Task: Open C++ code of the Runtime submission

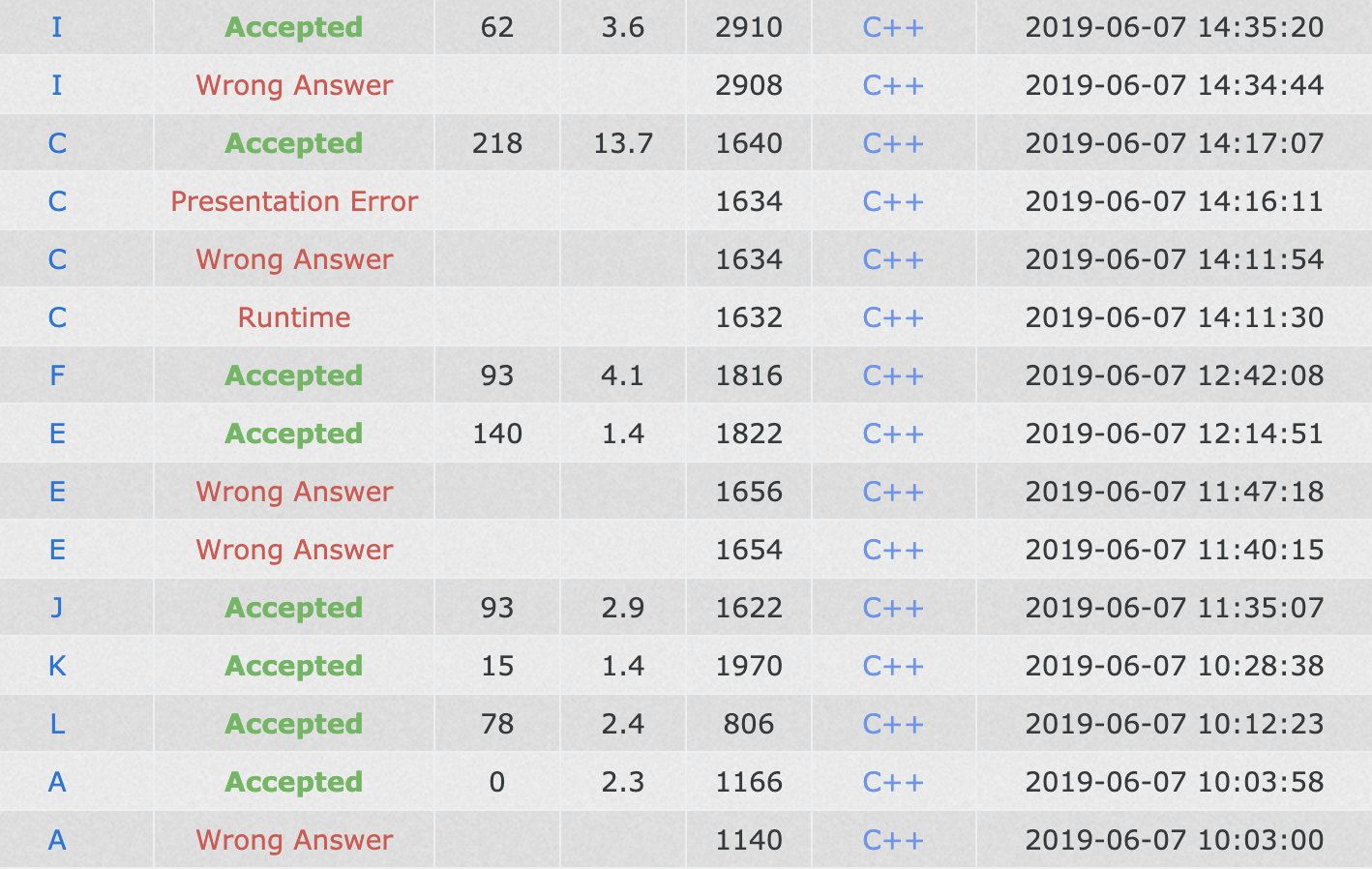Action: pyautogui.click(x=893, y=317)
